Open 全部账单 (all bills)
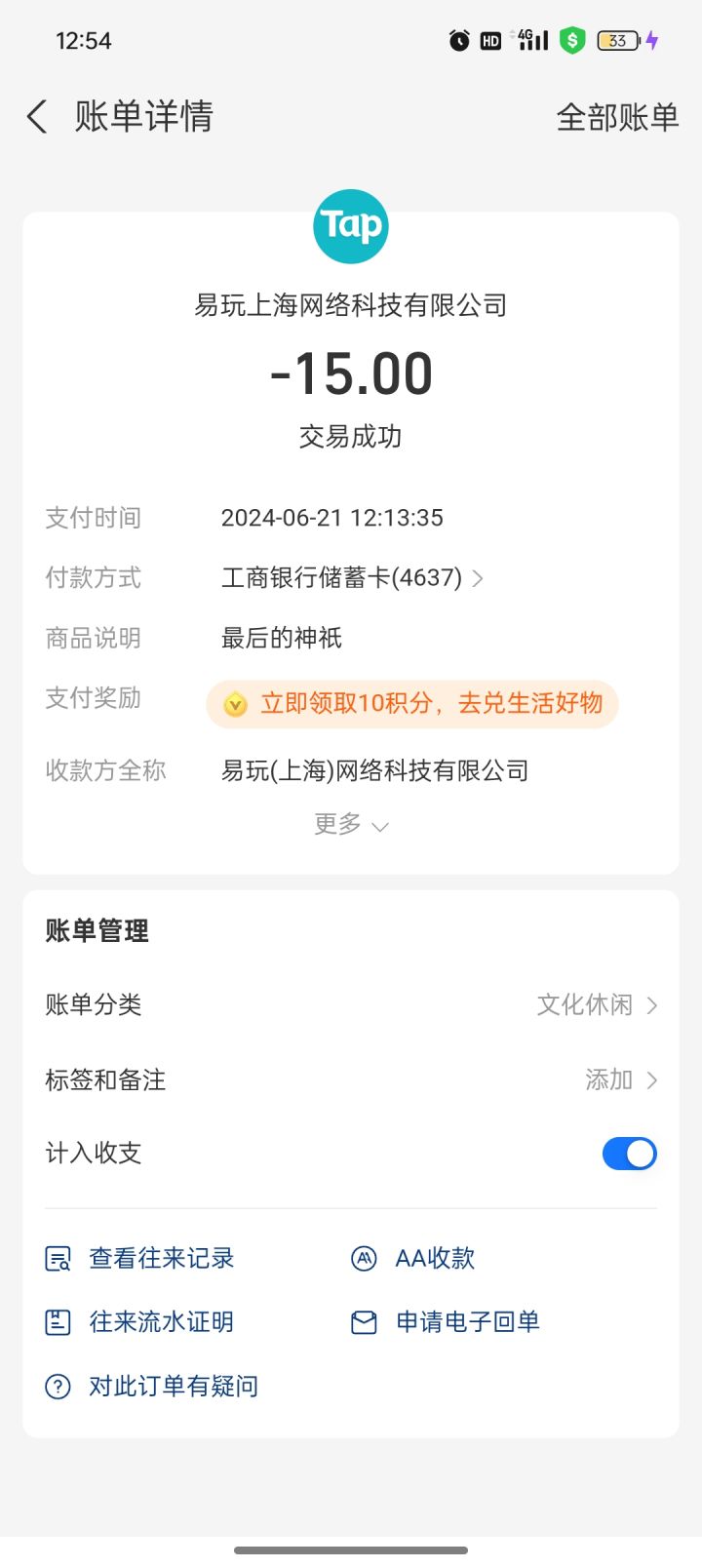Viewport: 702px width, 1568px height. [617, 117]
